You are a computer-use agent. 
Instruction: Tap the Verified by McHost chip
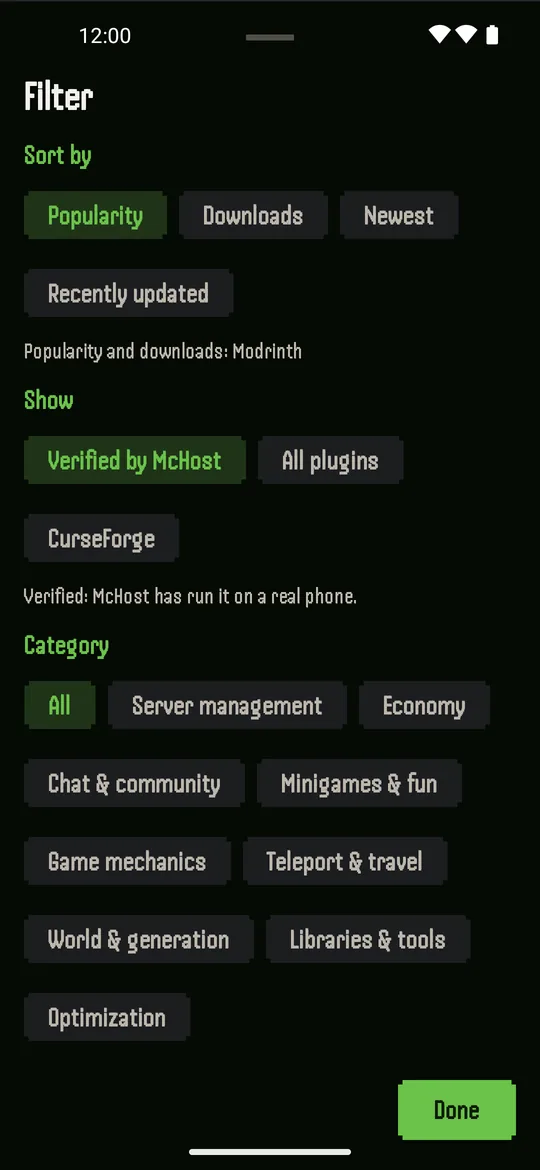click(134, 460)
